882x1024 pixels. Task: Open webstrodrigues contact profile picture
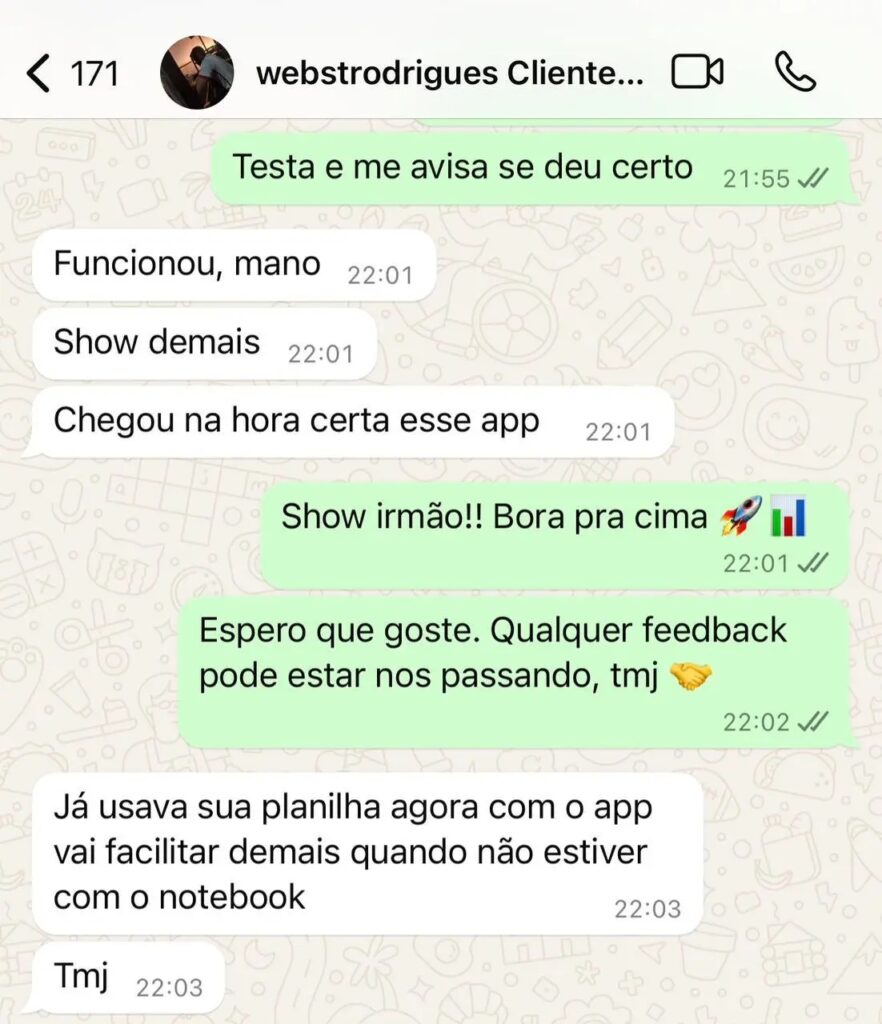(197, 73)
